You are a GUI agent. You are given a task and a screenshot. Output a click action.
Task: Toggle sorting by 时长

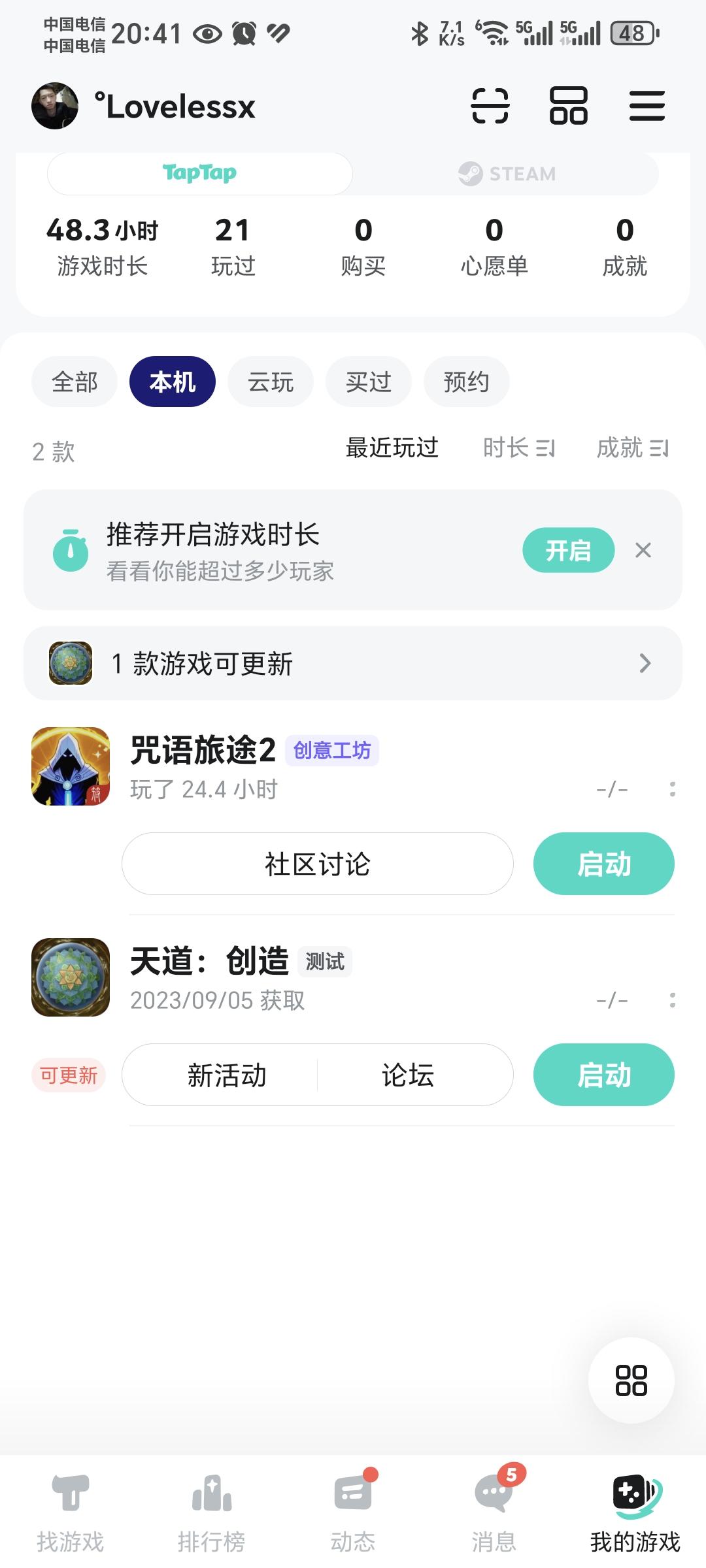point(519,449)
